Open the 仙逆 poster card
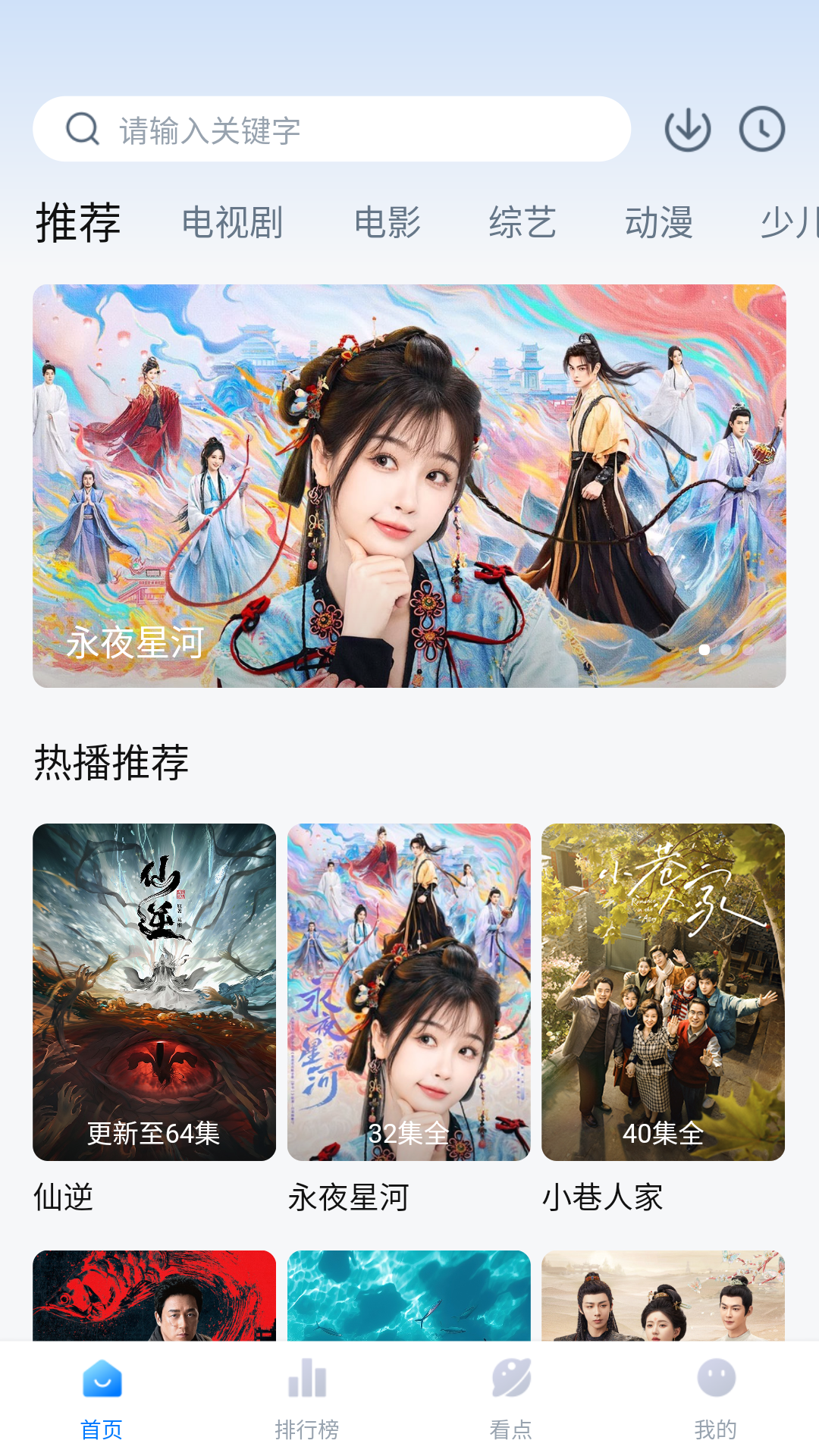 (154, 991)
